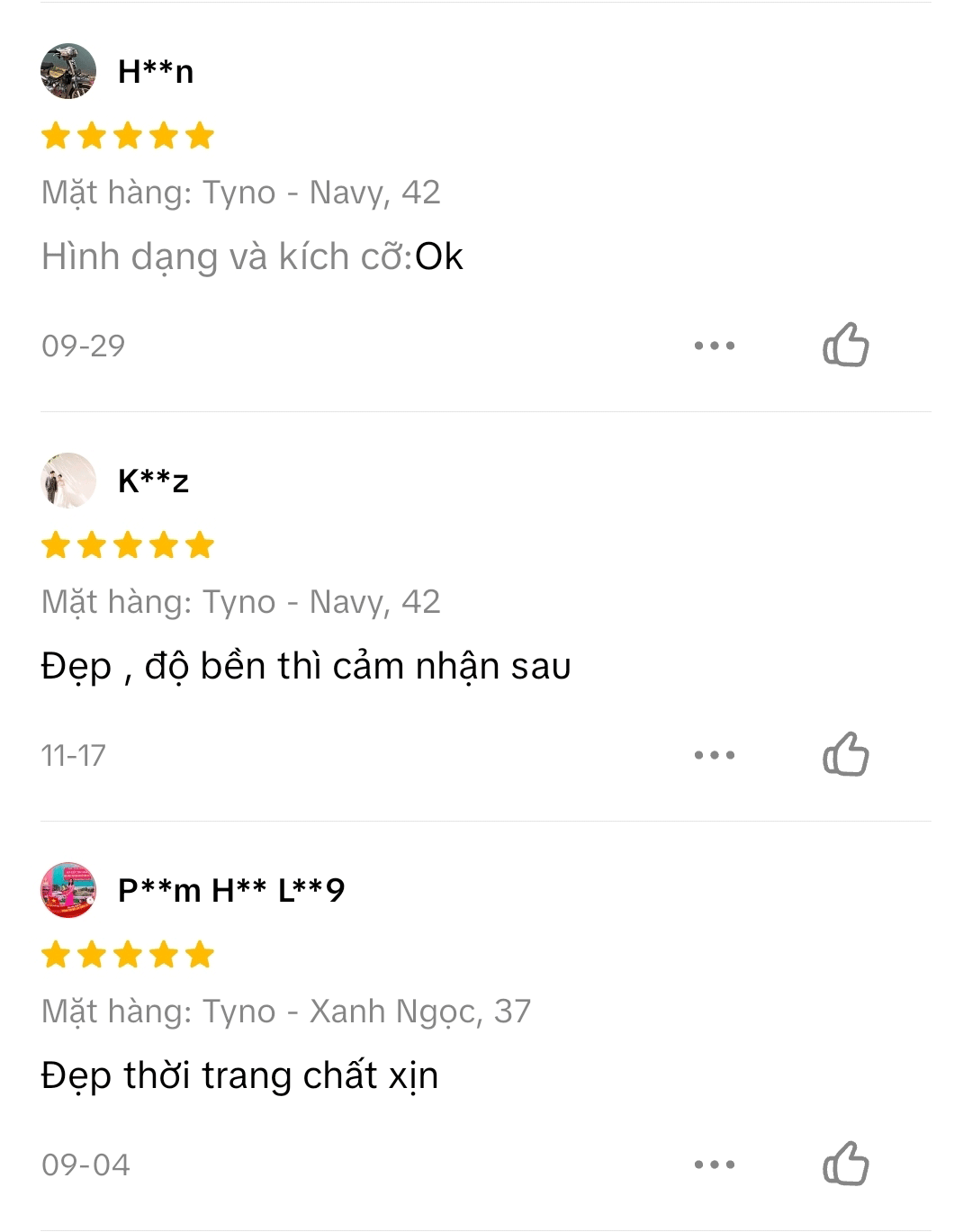Open more options on P**m H** L**9's review

[715, 1165]
